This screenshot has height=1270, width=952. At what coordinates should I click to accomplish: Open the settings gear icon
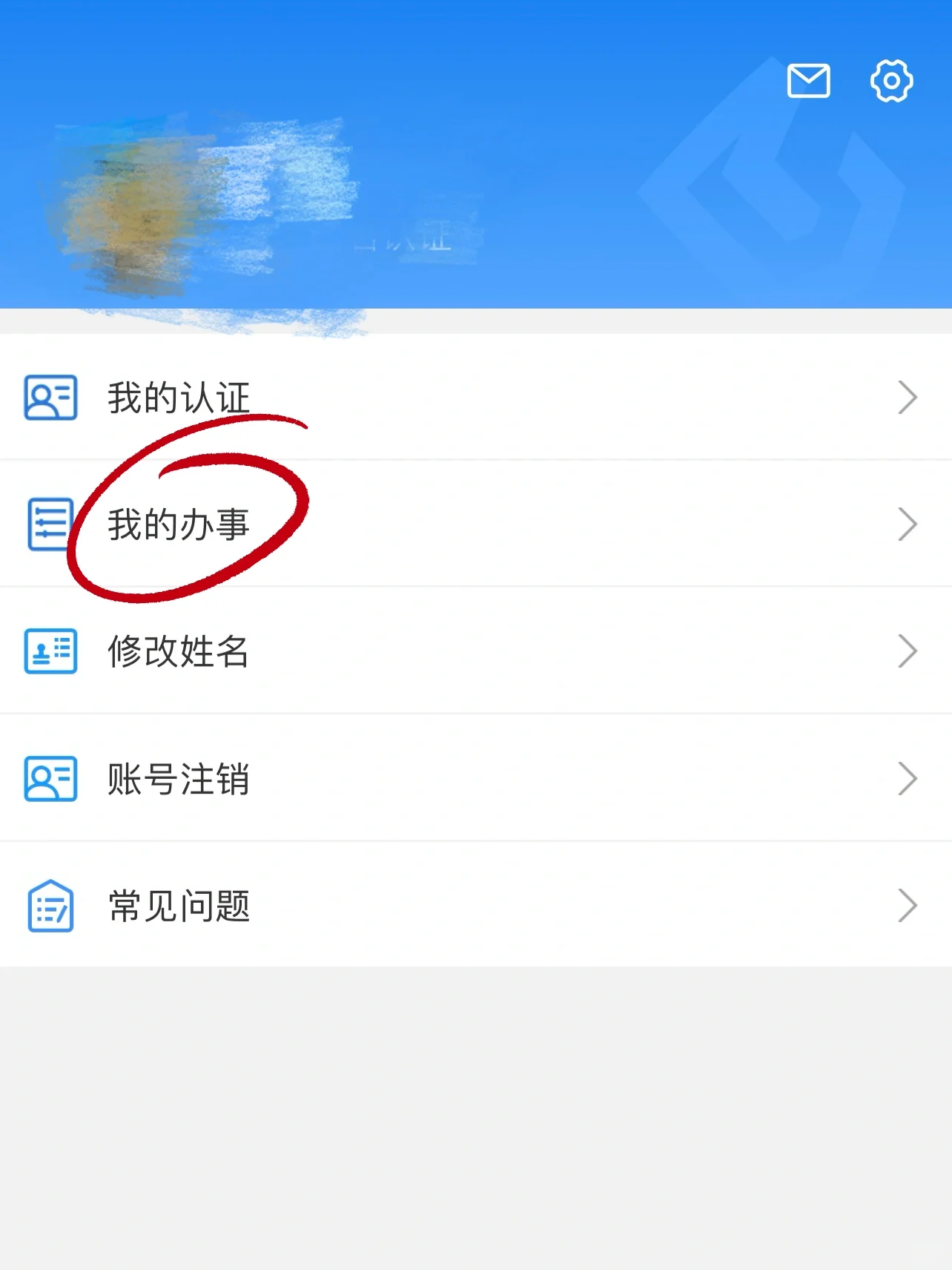pyautogui.click(x=891, y=81)
